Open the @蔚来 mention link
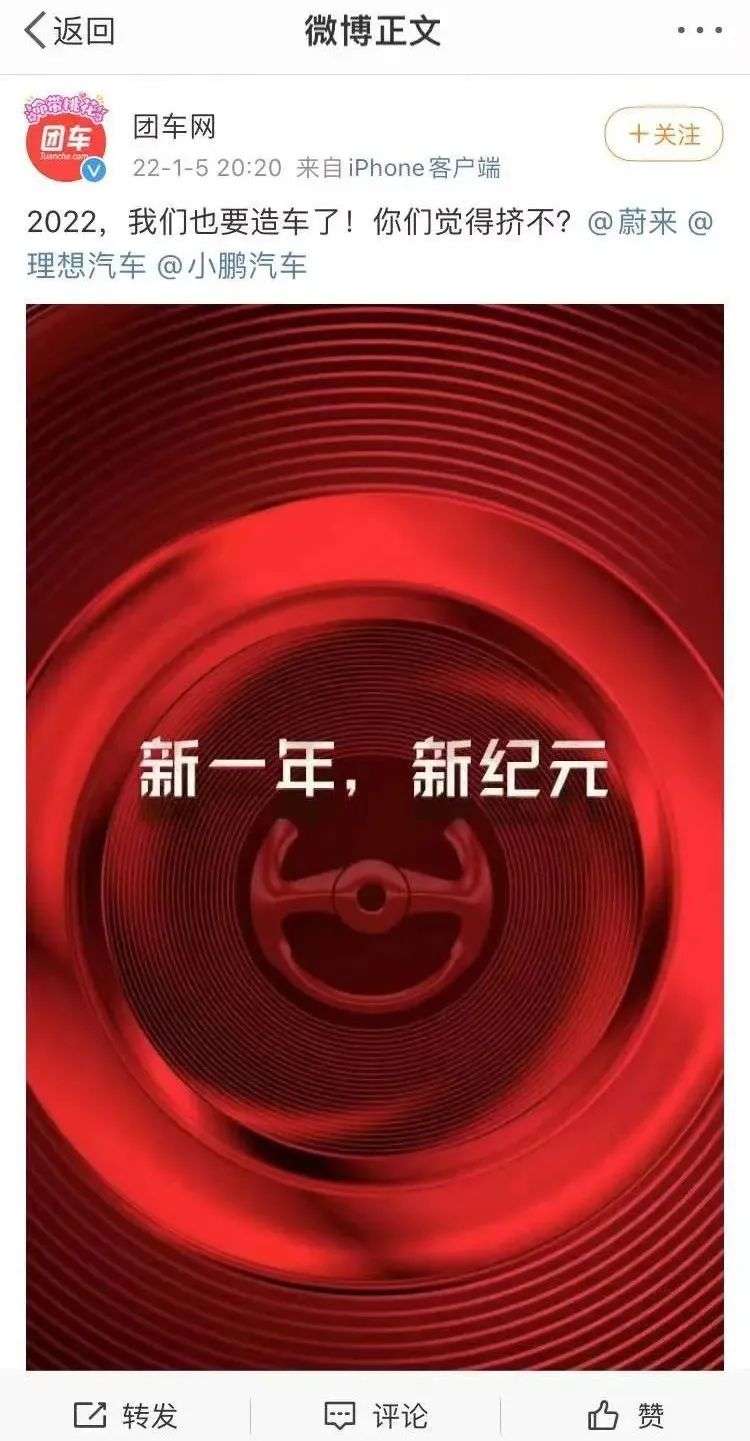Viewport: 750px width, 1441px height. click(633, 222)
